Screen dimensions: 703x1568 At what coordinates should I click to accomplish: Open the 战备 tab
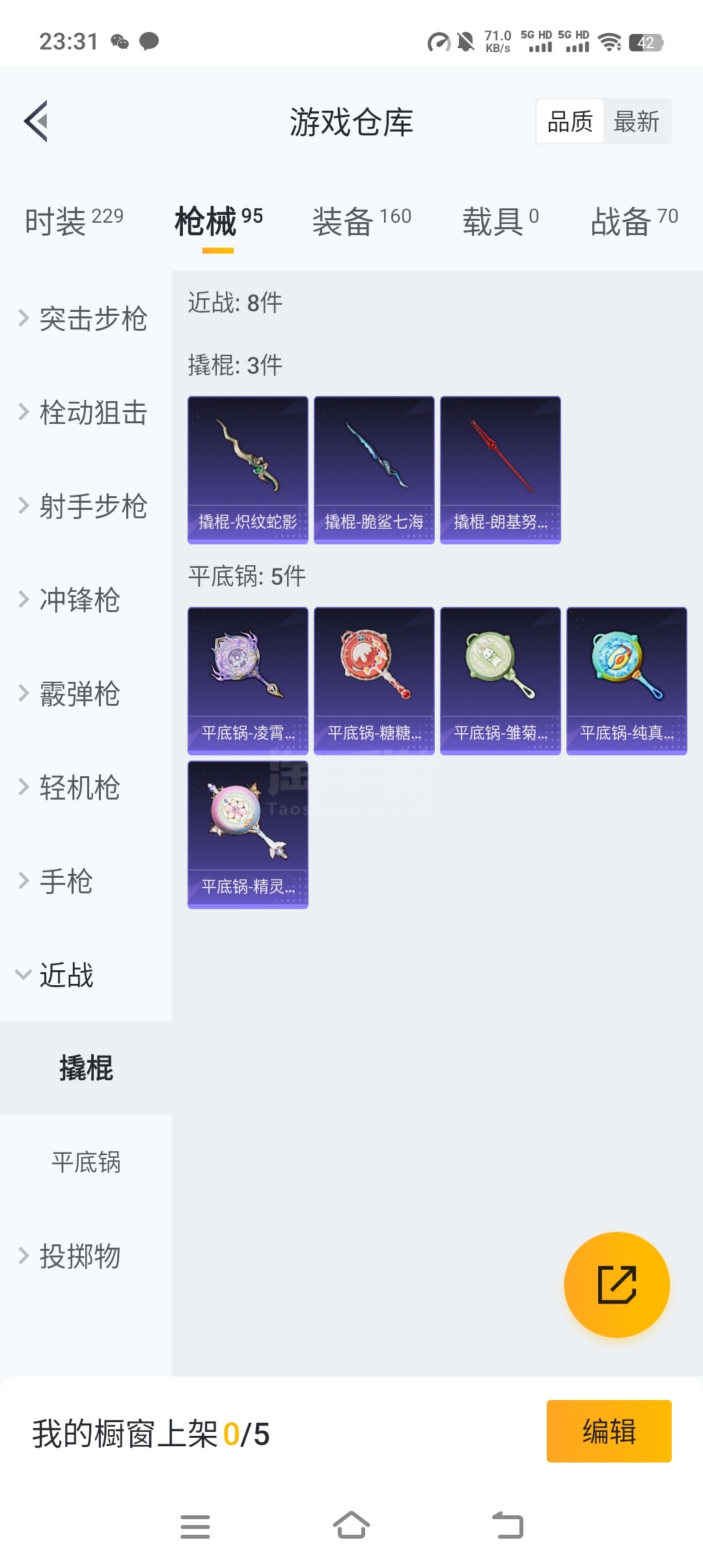635,221
